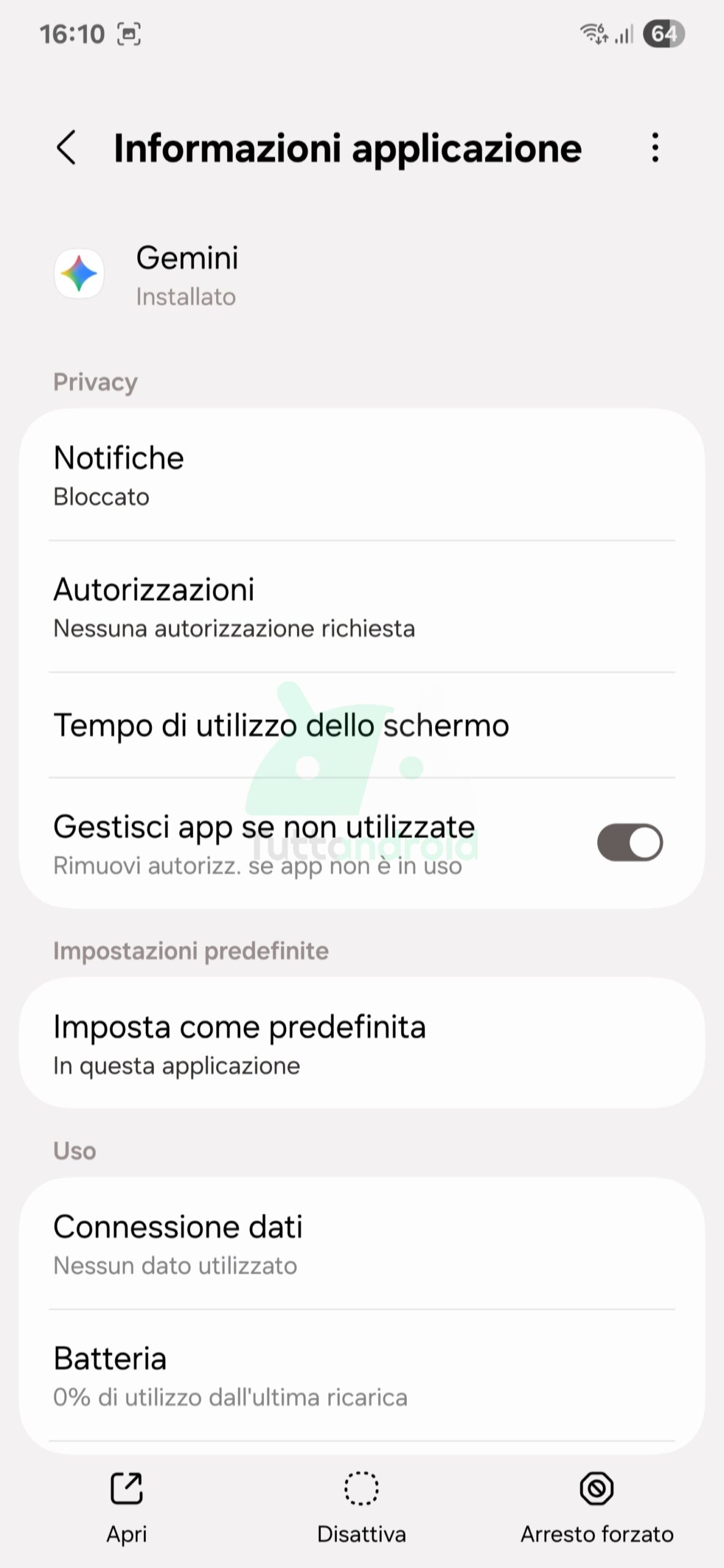Go back from Informazioni applicazione
The height and width of the screenshot is (1568, 724).
(x=66, y=148)
